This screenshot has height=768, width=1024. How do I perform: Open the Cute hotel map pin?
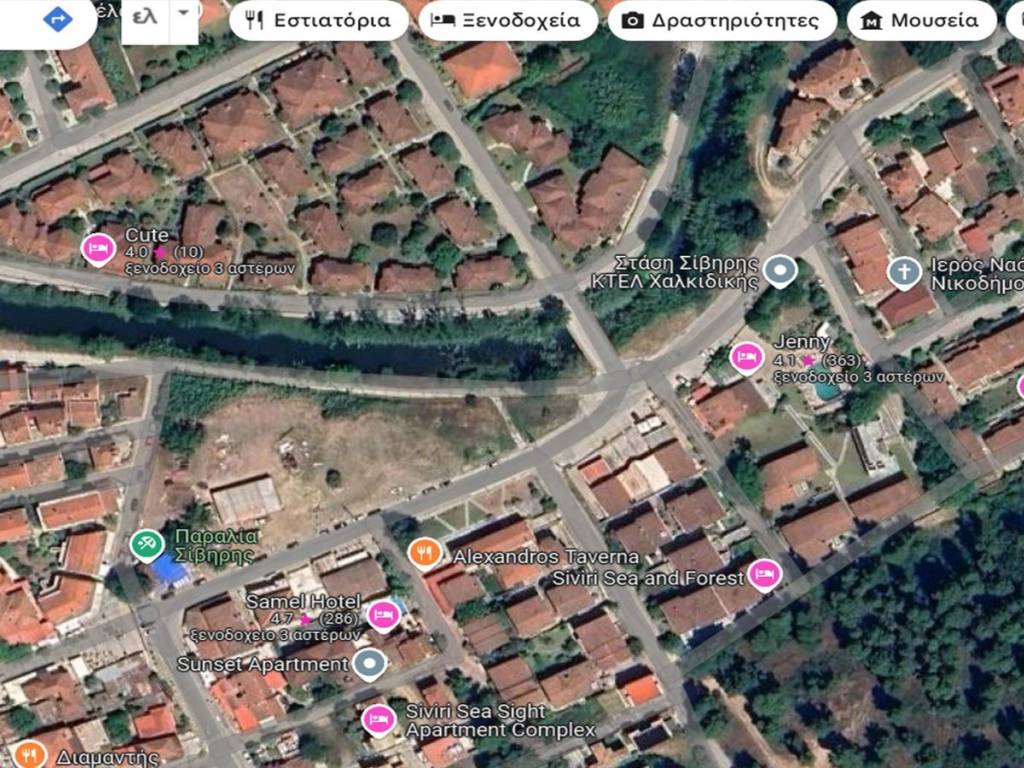[x=98, y=246]
